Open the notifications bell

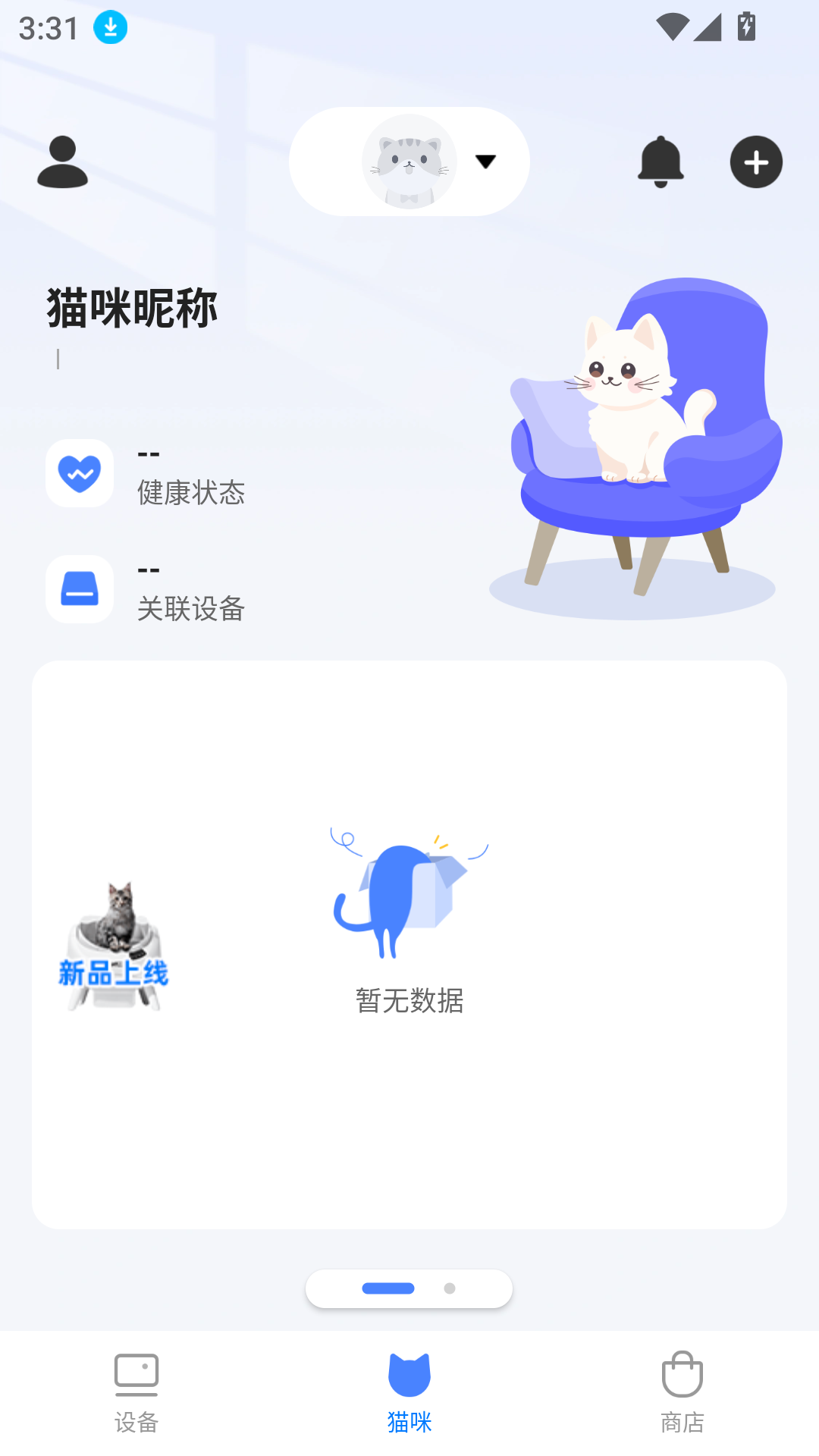pyautogui.click(x=661, y=162)
